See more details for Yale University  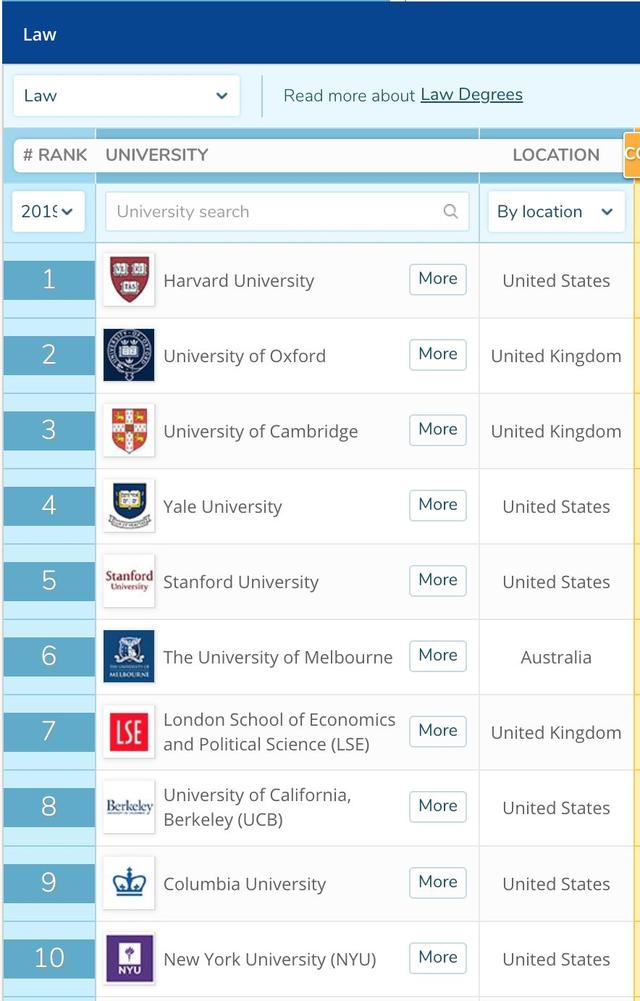tap(437, 505)
